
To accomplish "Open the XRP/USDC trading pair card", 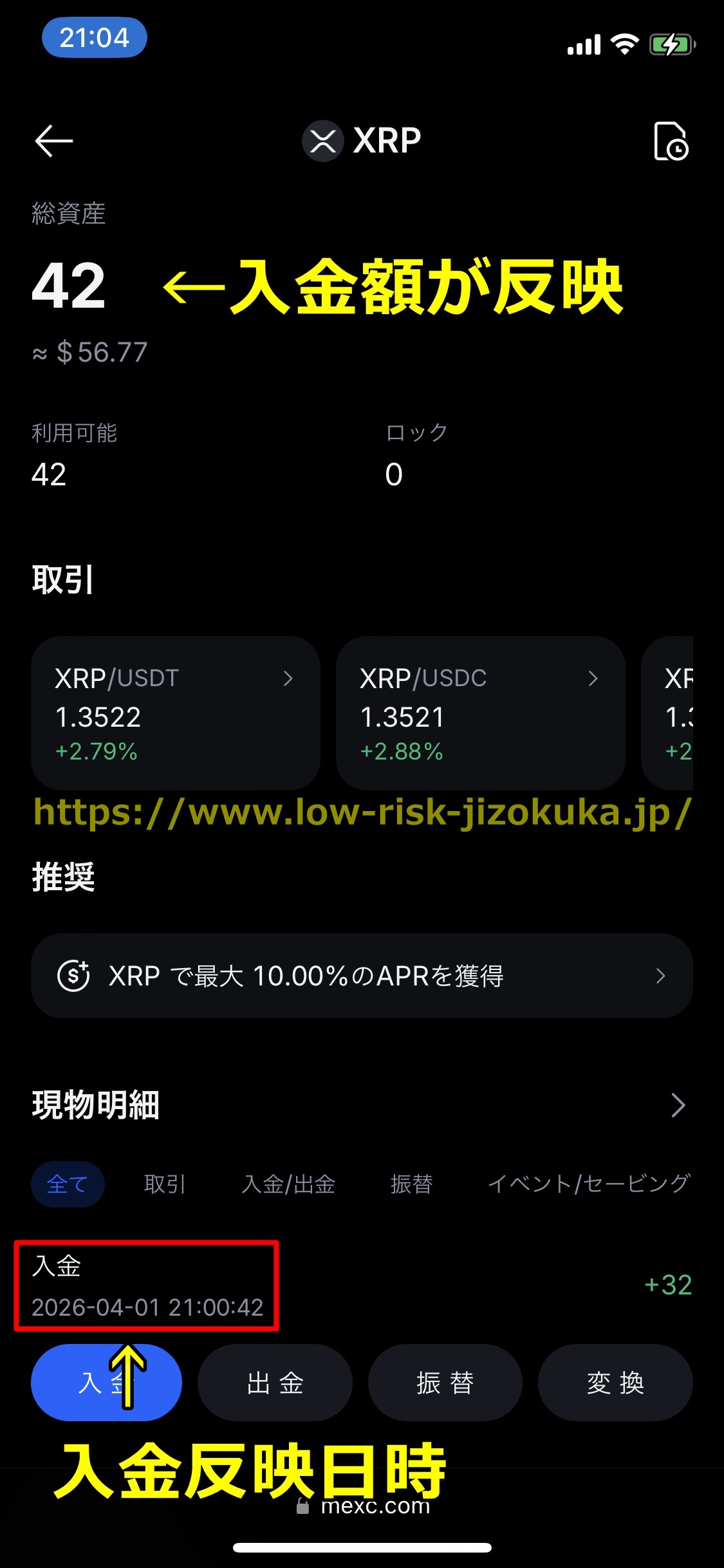I will click(480, 713).
